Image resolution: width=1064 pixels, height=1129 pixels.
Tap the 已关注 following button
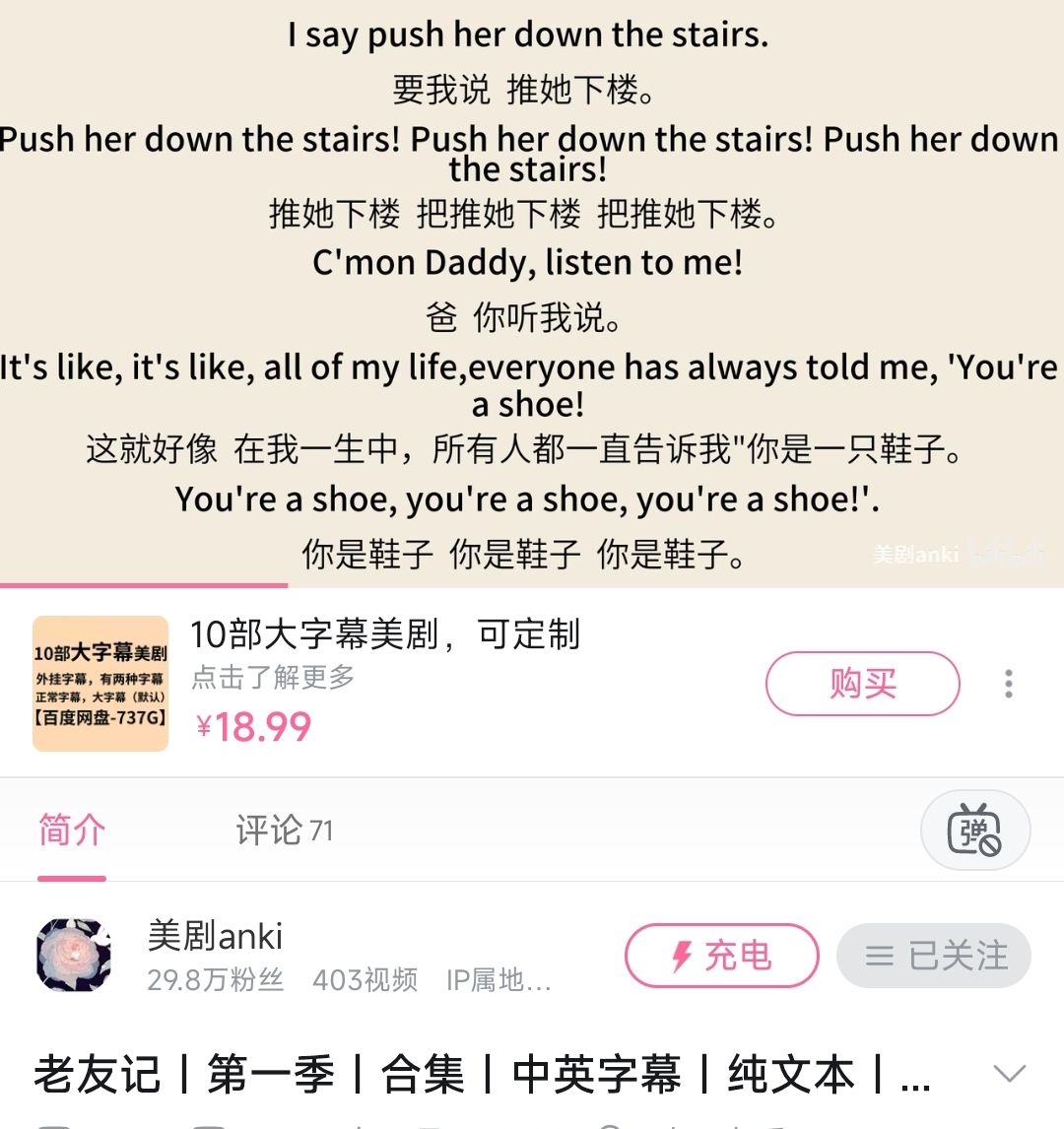tap(933, 956)
